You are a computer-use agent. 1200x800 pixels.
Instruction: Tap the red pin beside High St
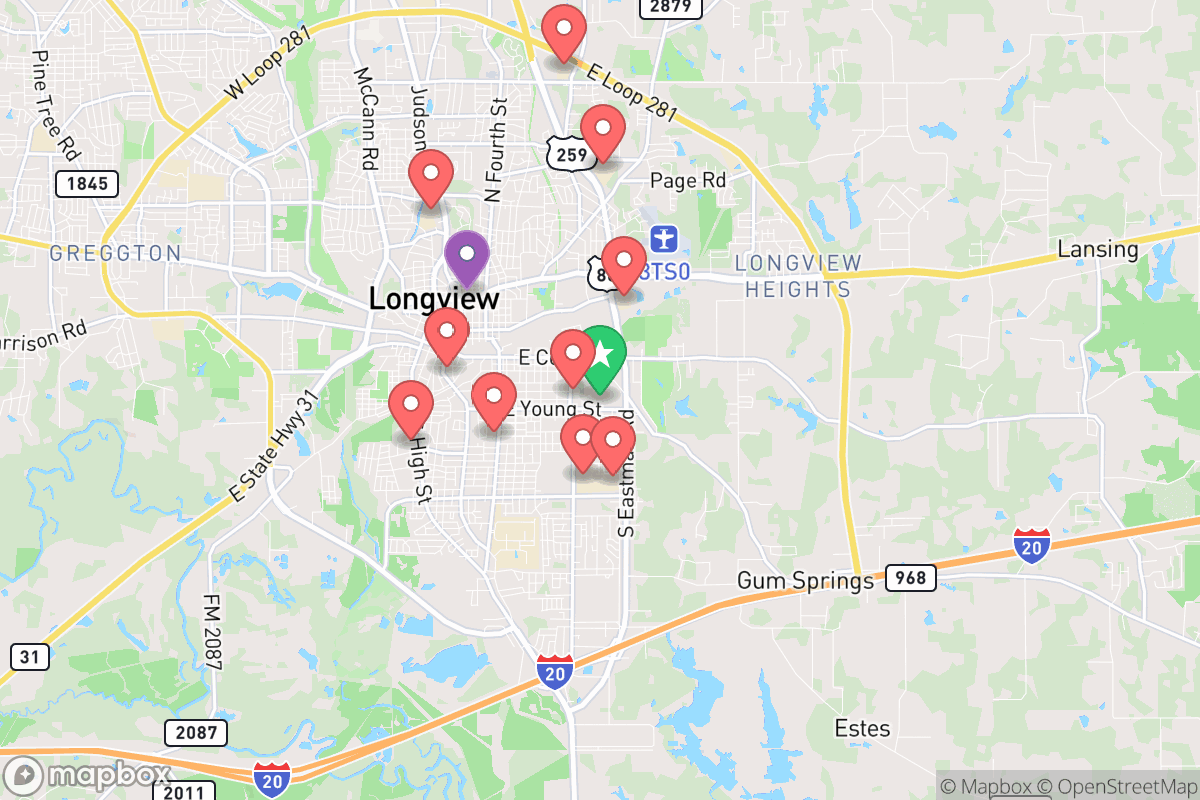click(411, 405)
